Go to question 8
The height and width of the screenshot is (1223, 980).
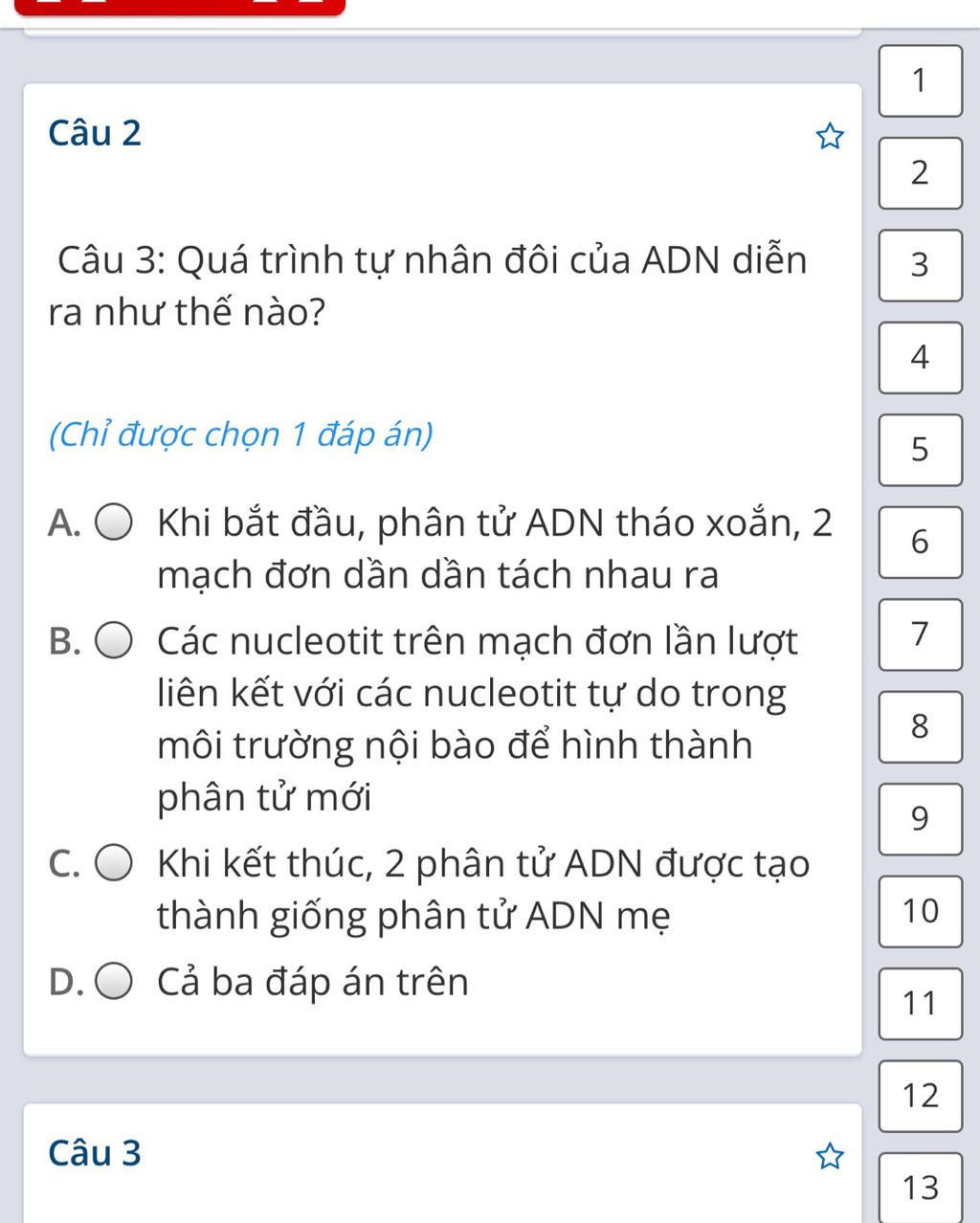(920, 726)
